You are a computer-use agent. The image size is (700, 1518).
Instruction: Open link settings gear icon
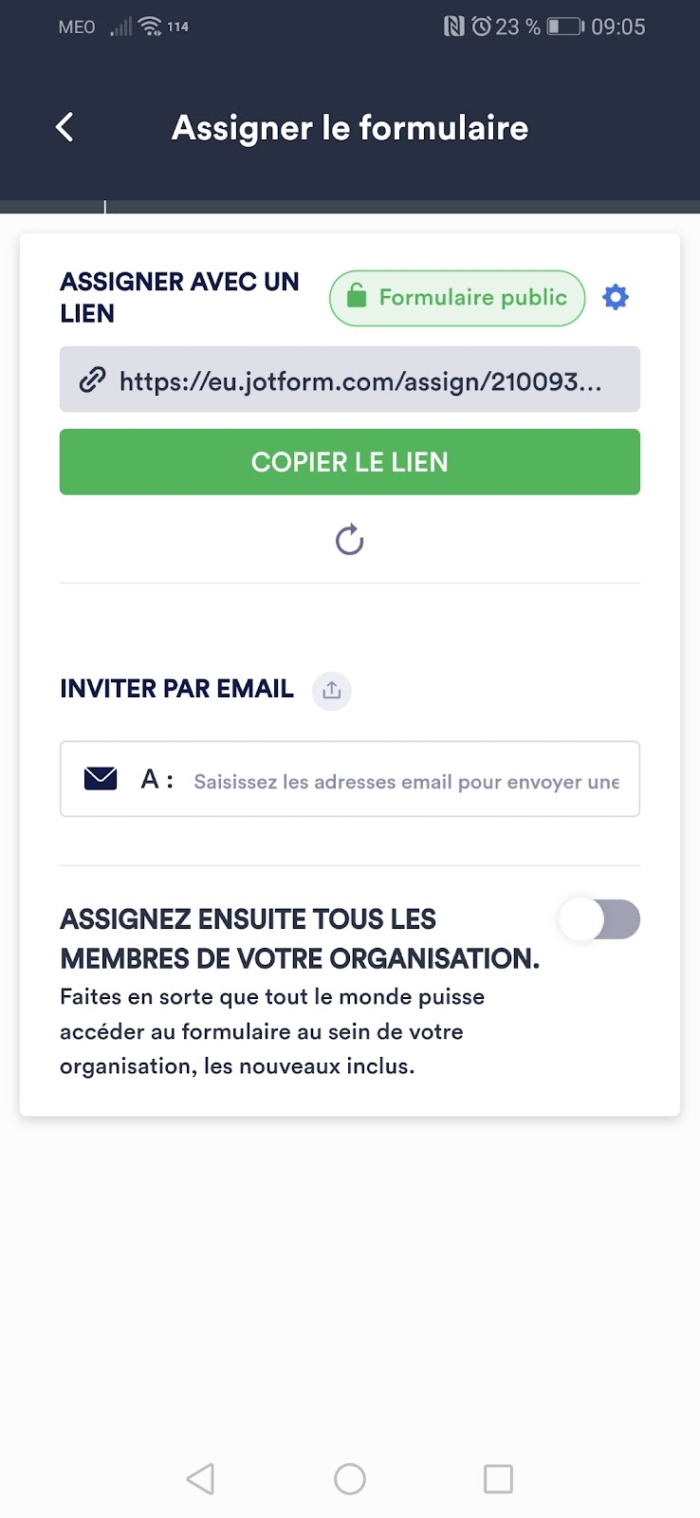[615, 297]
